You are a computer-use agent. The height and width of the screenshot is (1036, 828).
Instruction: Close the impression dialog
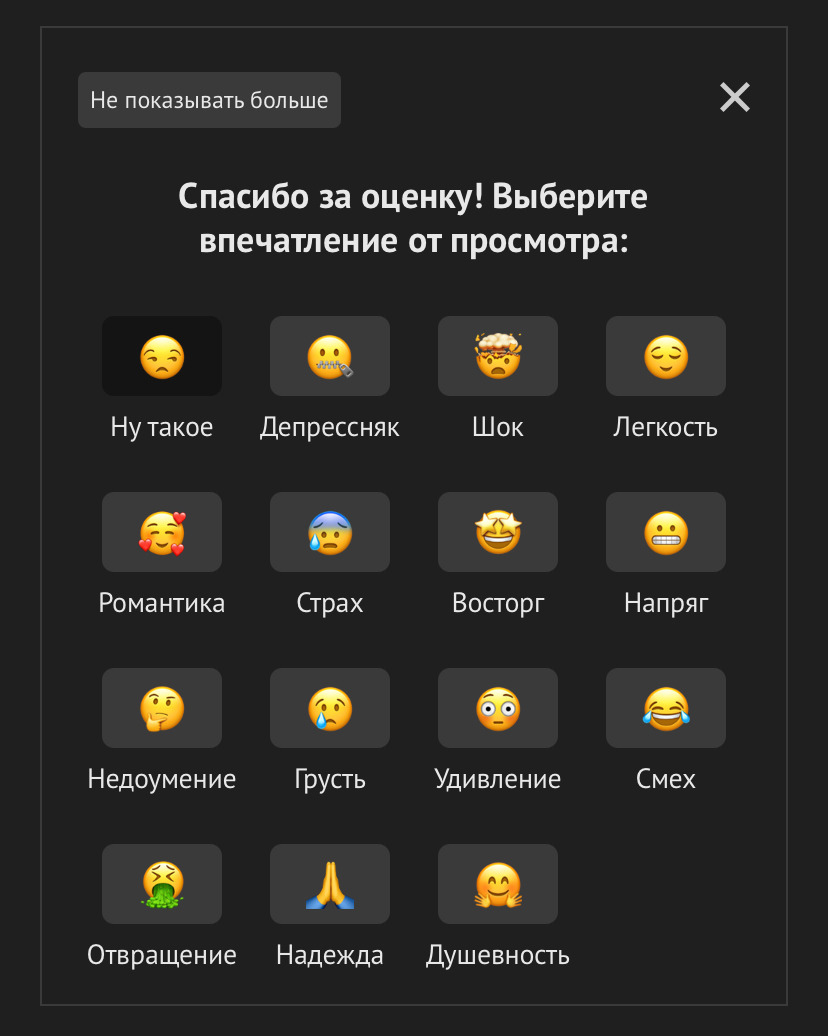735,97
